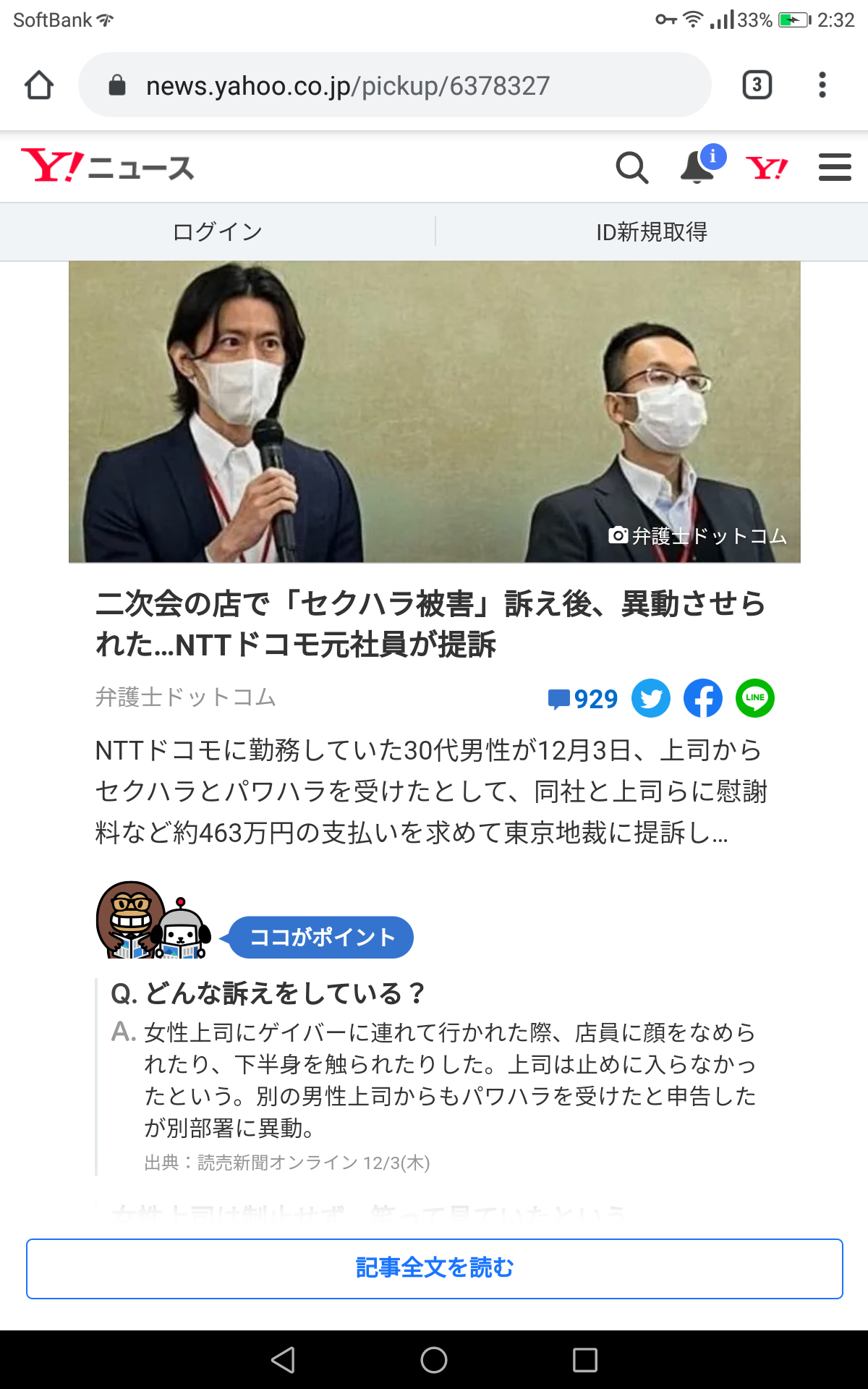Open the browser overflow menu
The height and width of the screenshot is (1389, 868).
pos(822,85)
